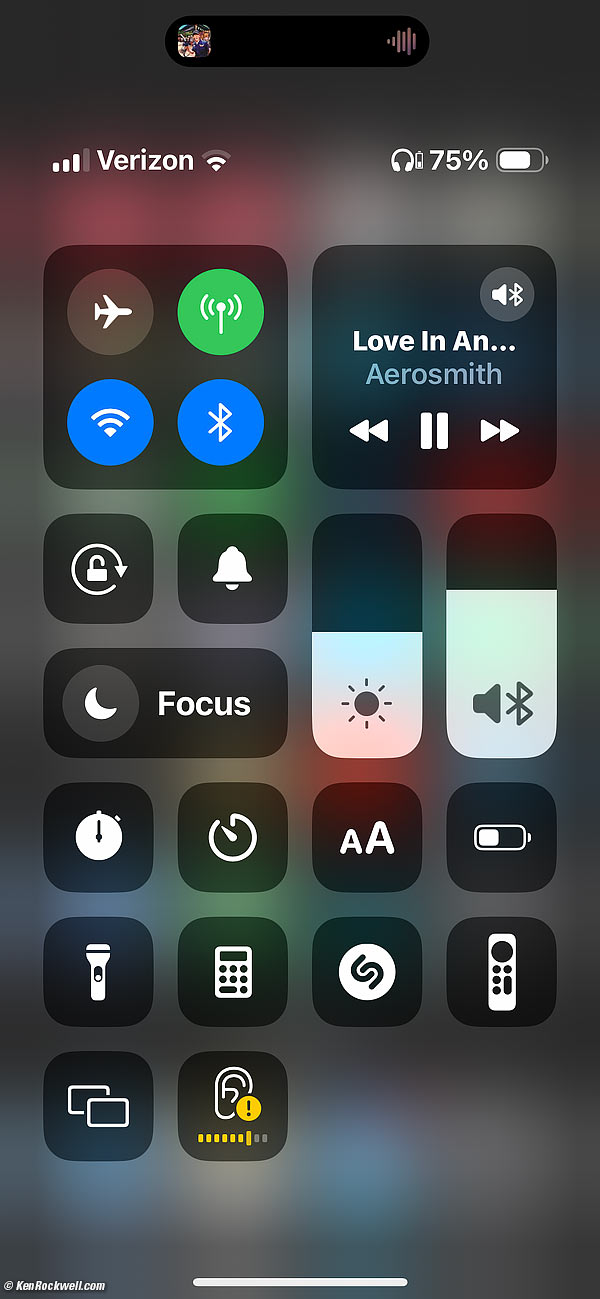The height and width of the screenshot is (1299, 600).
Task: Turn off Bluetooth toggle
Action: (x=220, y=423)
